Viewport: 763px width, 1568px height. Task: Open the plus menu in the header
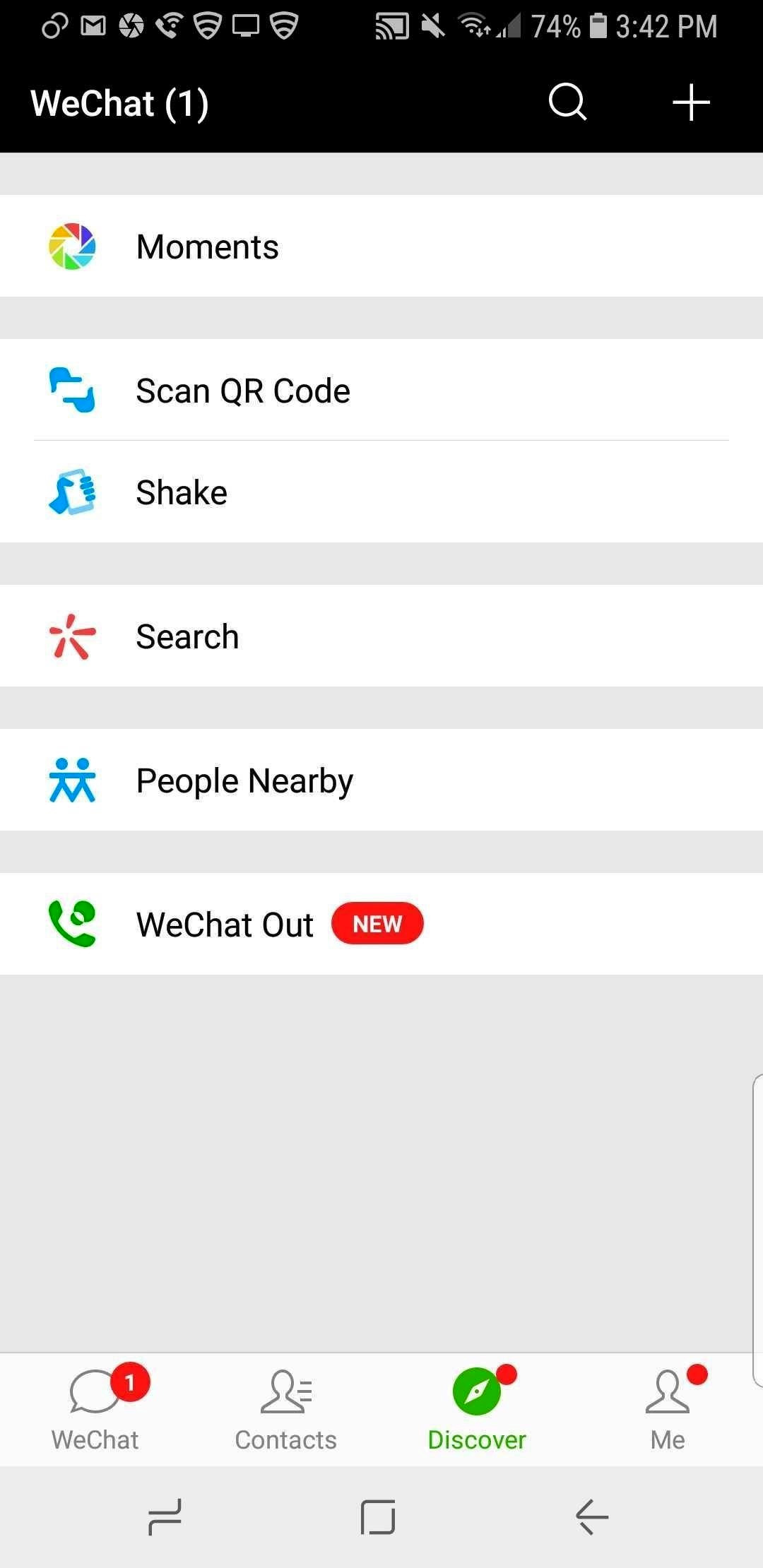click(x=690, y=103)
